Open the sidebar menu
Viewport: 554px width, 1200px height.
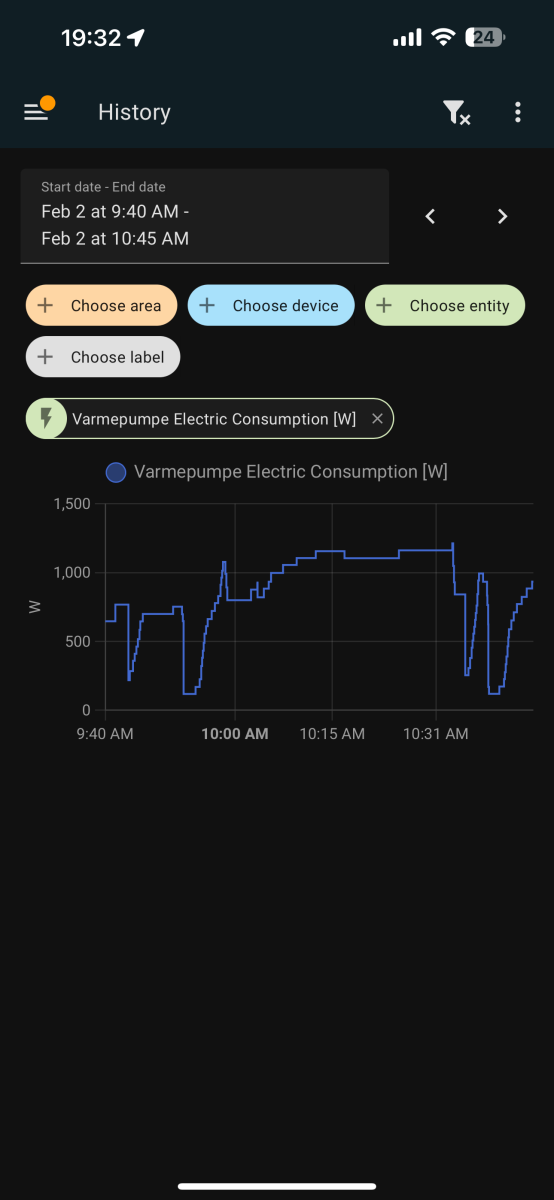coord(36,112)
